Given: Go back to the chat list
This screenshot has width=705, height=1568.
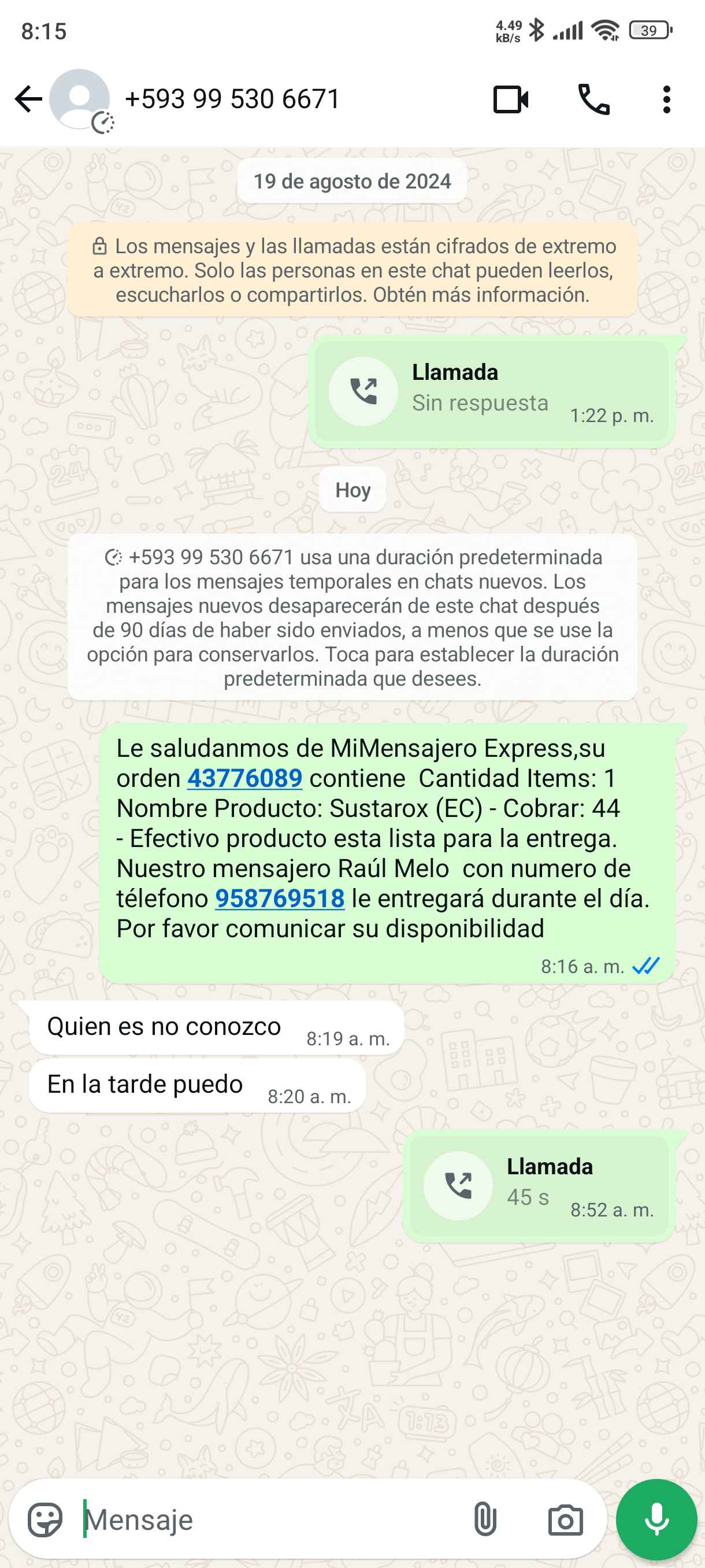Looking at the screenshot, I should [28, 99].
